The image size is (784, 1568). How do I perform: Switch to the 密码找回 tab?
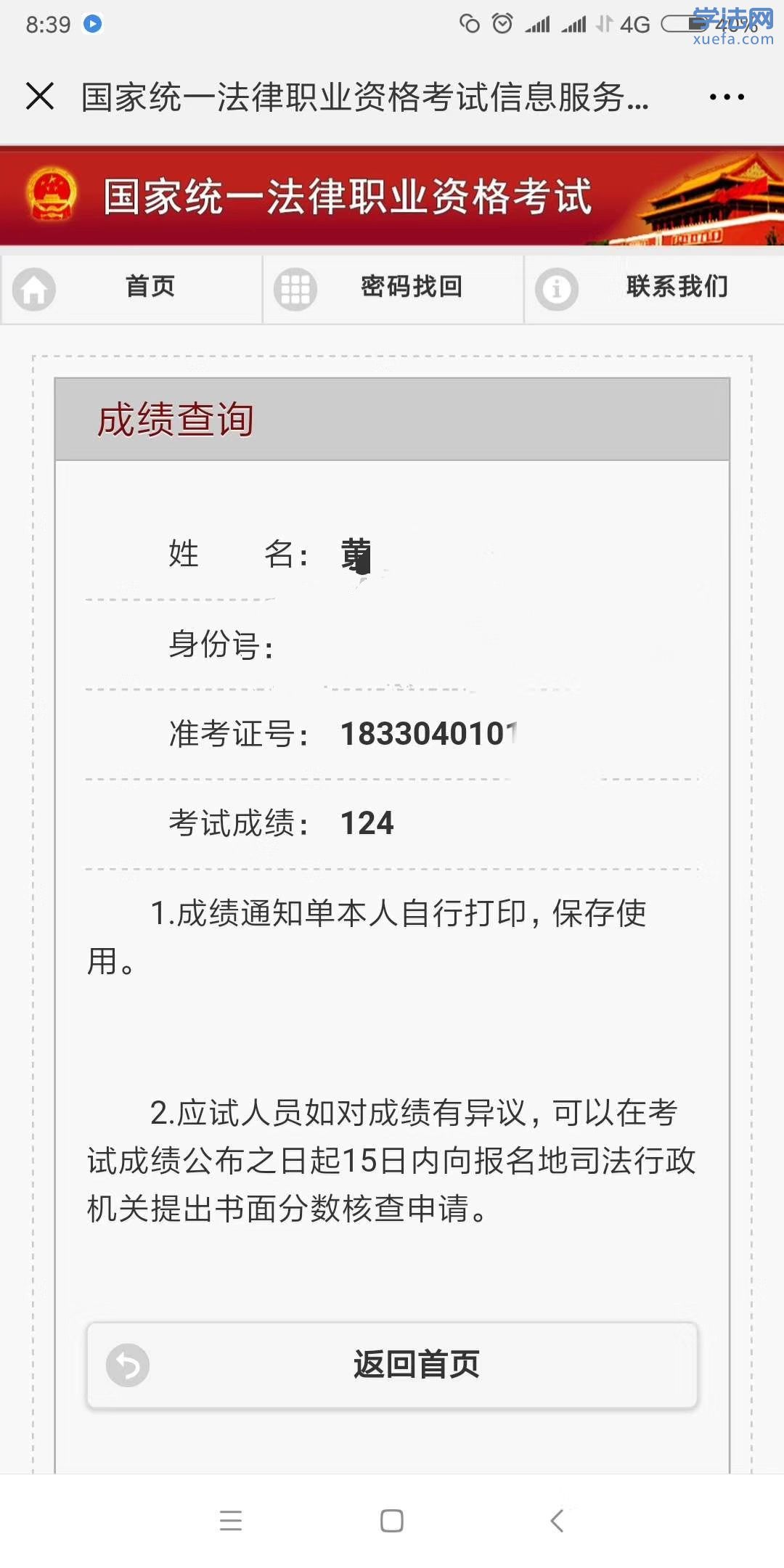pyautogui.click(x=411, y=286)
